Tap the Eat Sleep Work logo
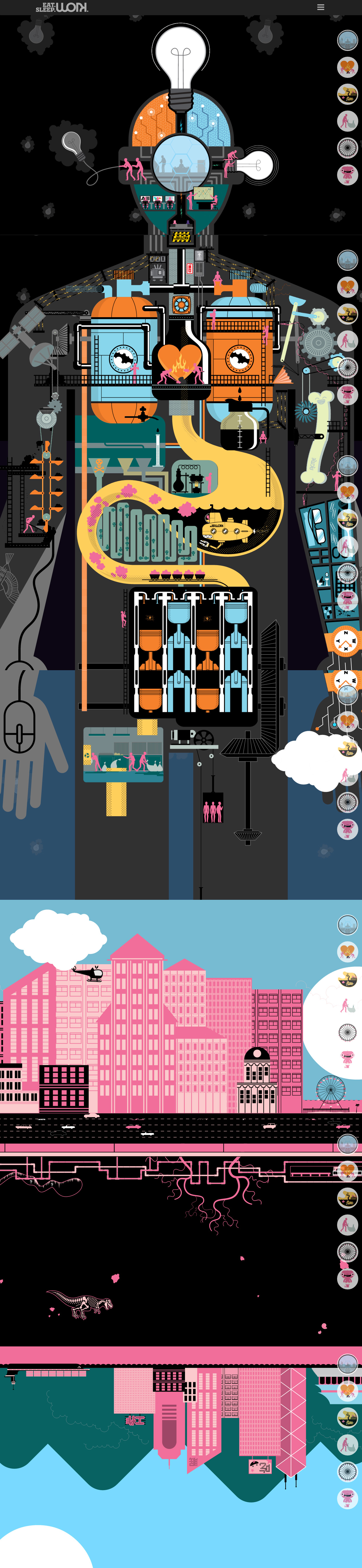362x1568 pixels. [62, 7]
